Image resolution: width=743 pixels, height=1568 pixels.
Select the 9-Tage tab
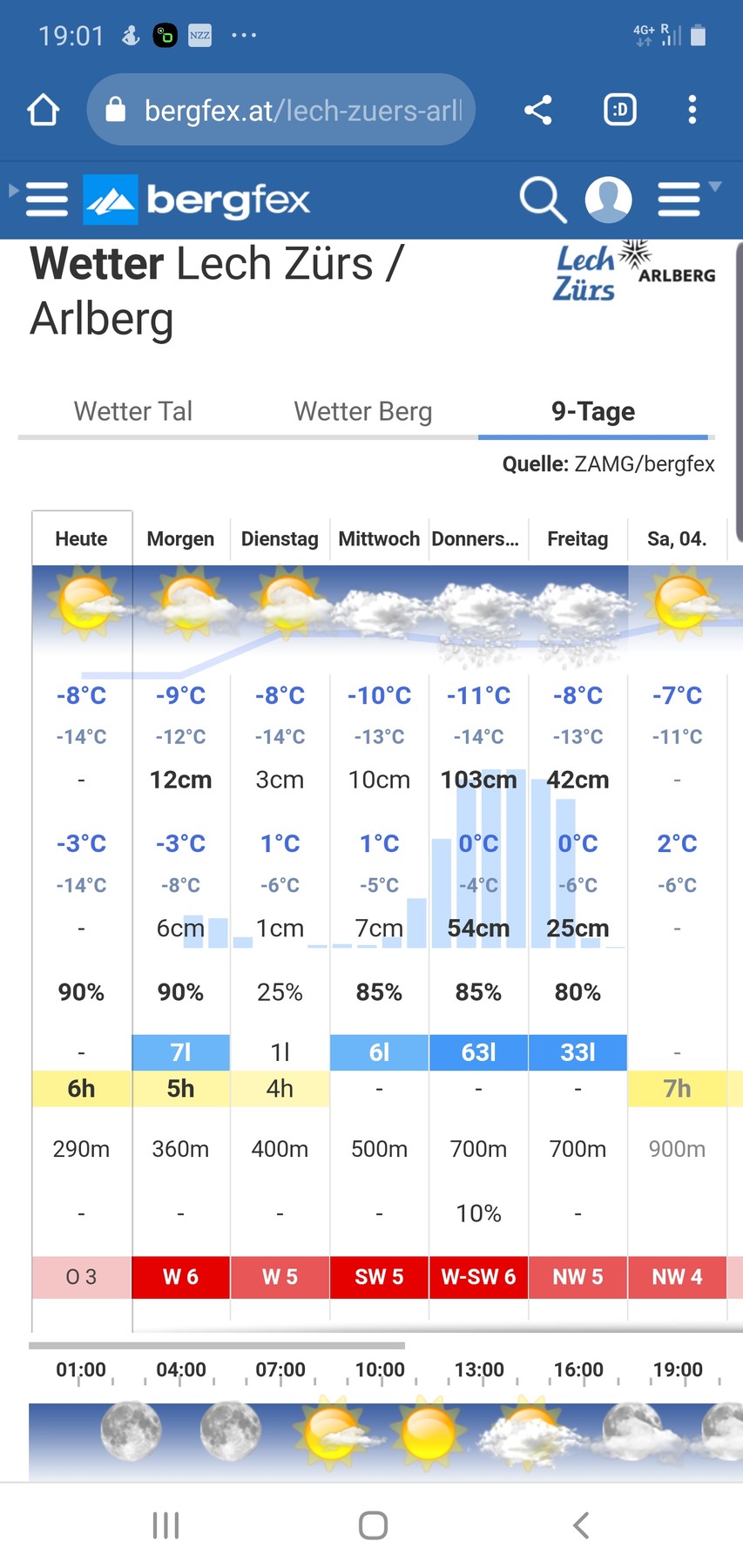[592, 411]
